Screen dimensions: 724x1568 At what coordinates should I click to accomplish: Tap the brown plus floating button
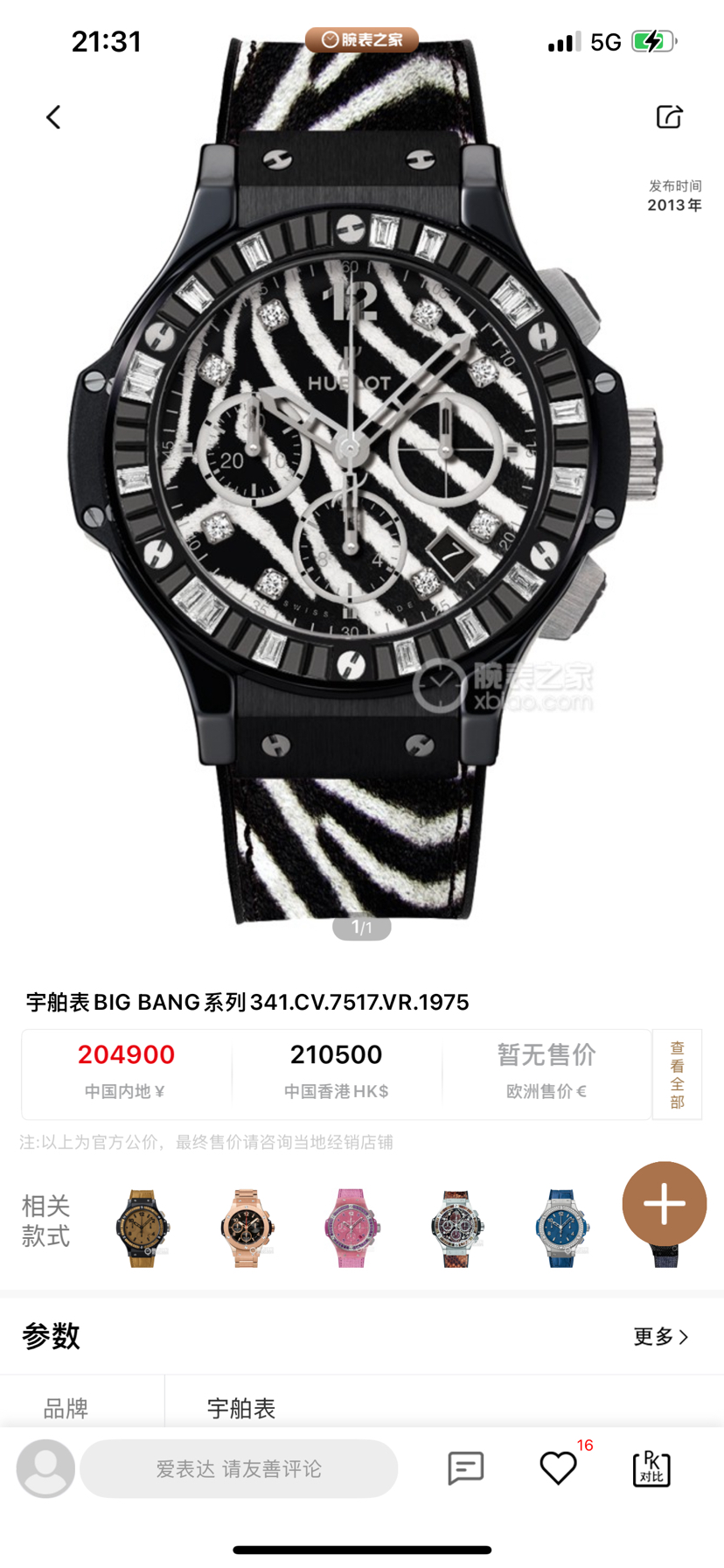(x=665, y=1204)
